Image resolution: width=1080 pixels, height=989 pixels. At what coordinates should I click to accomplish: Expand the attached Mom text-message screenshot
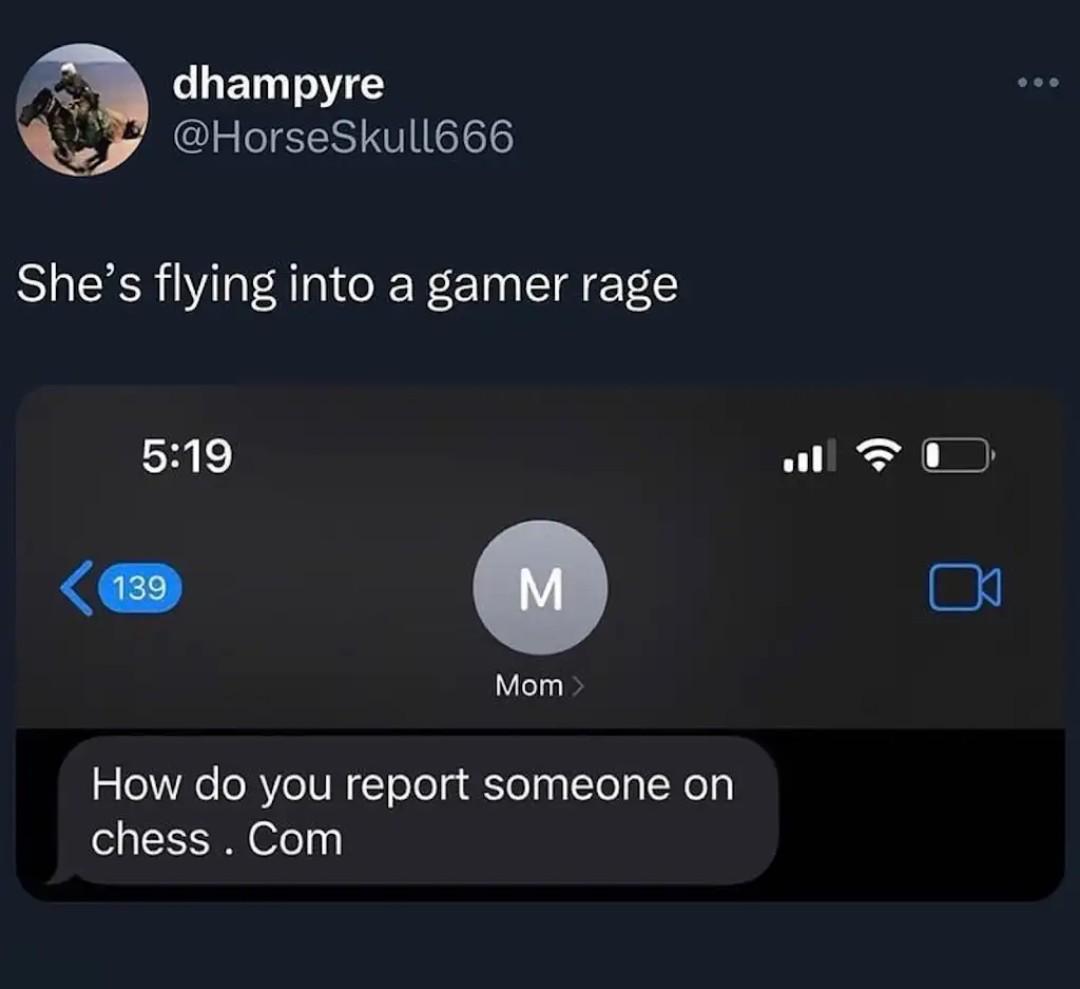[x=540, y=645]
